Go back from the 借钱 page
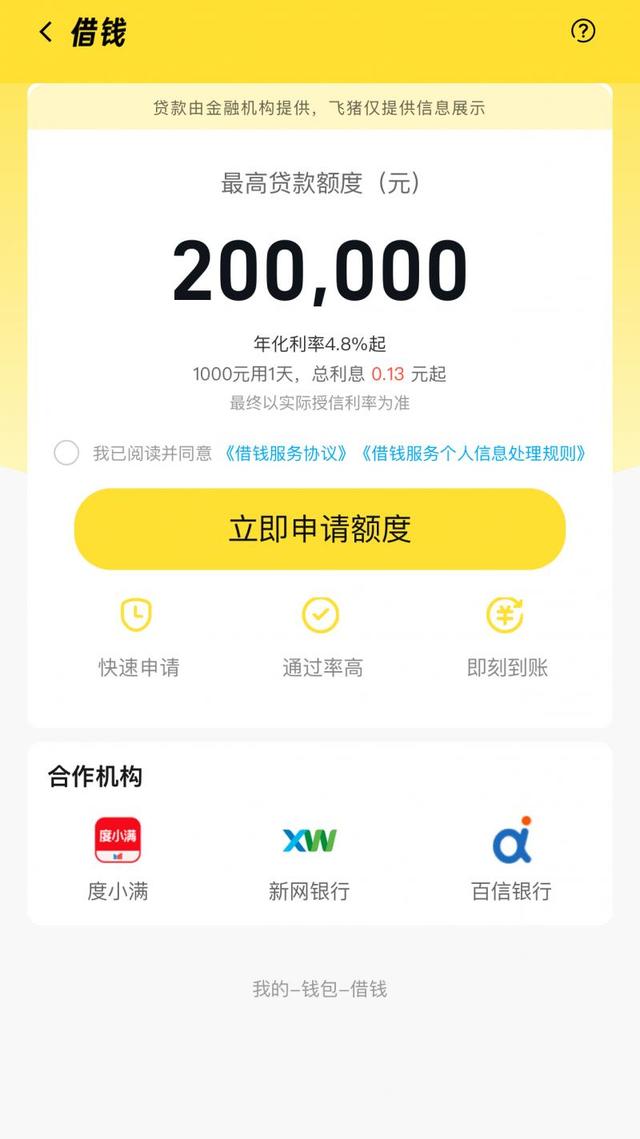The height and width of the screenshot is (1139, 640). pos(45,32)
